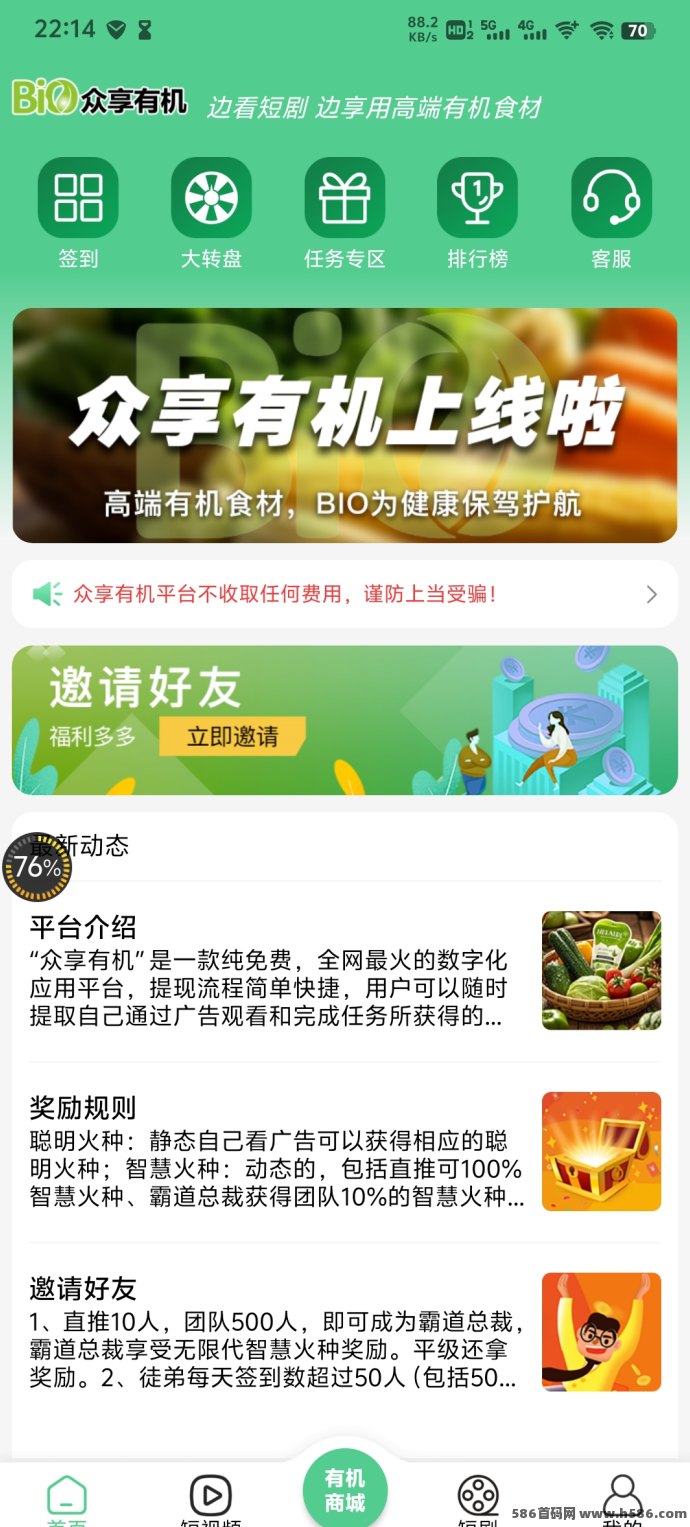This screenshot has width=690, height=1527.
Task: Read the 平台介绍 article
Action: coord(270,970)
